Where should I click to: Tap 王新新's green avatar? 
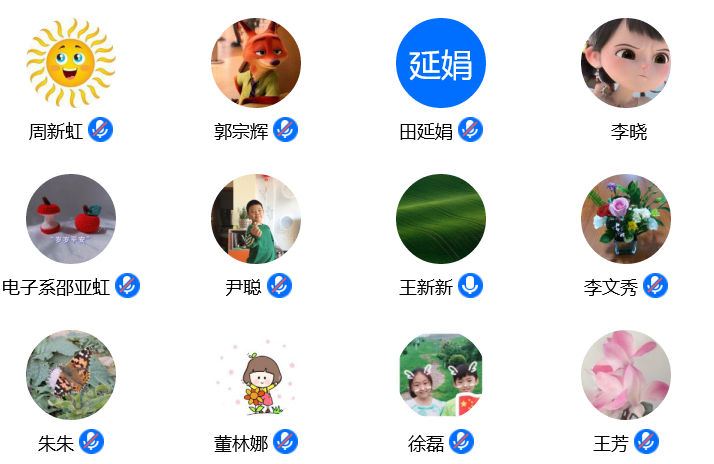coord(441,219)
